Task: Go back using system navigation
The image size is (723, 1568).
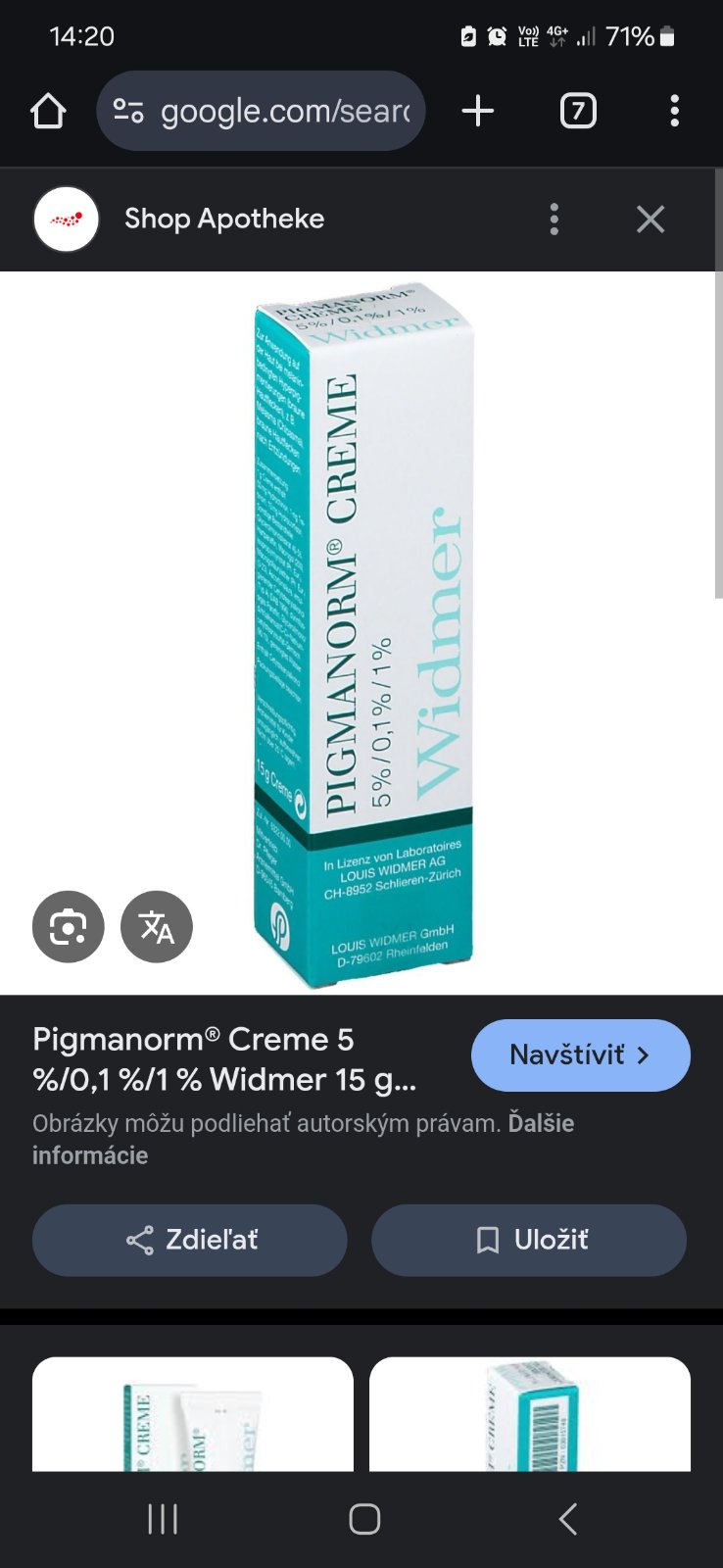Action: point(567,1519)
